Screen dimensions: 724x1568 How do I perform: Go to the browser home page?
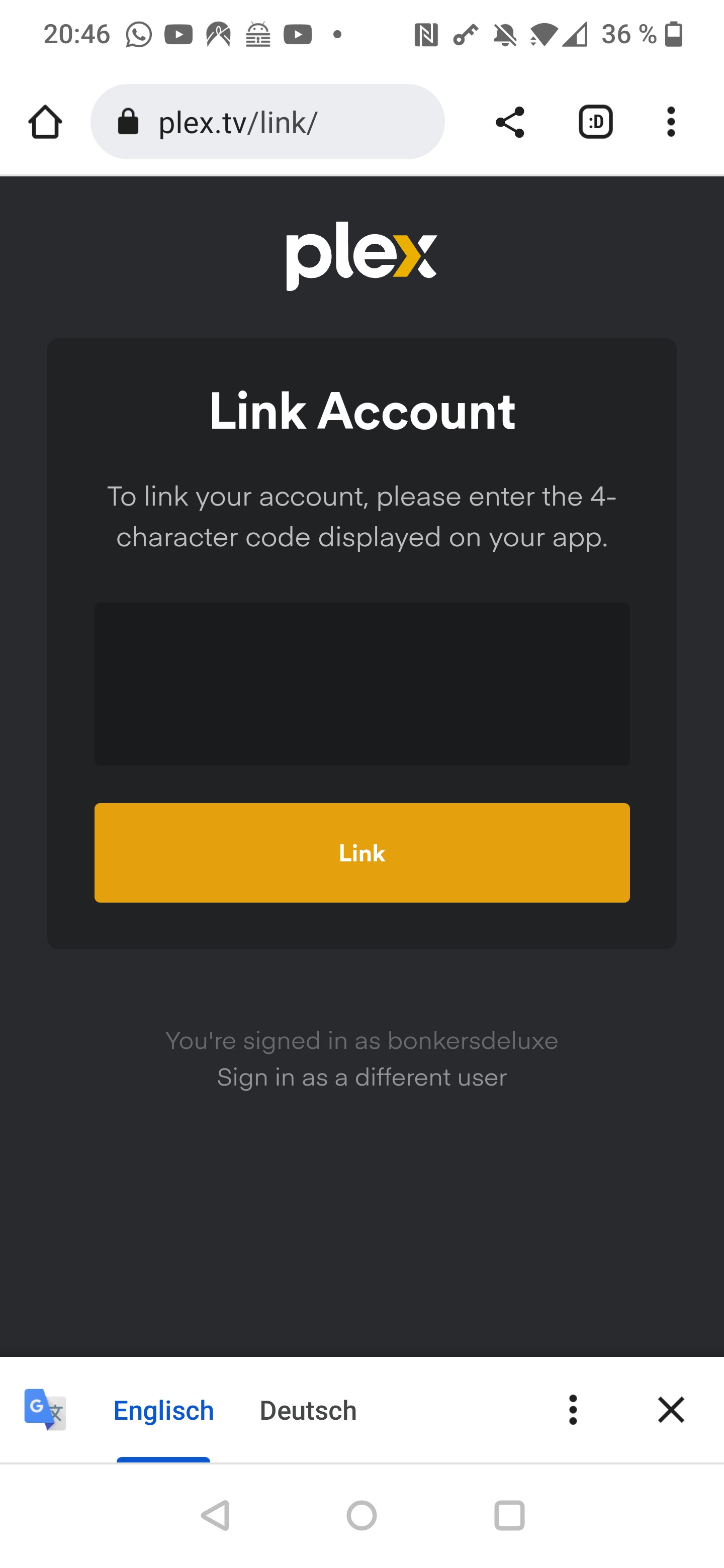[45, 122]
